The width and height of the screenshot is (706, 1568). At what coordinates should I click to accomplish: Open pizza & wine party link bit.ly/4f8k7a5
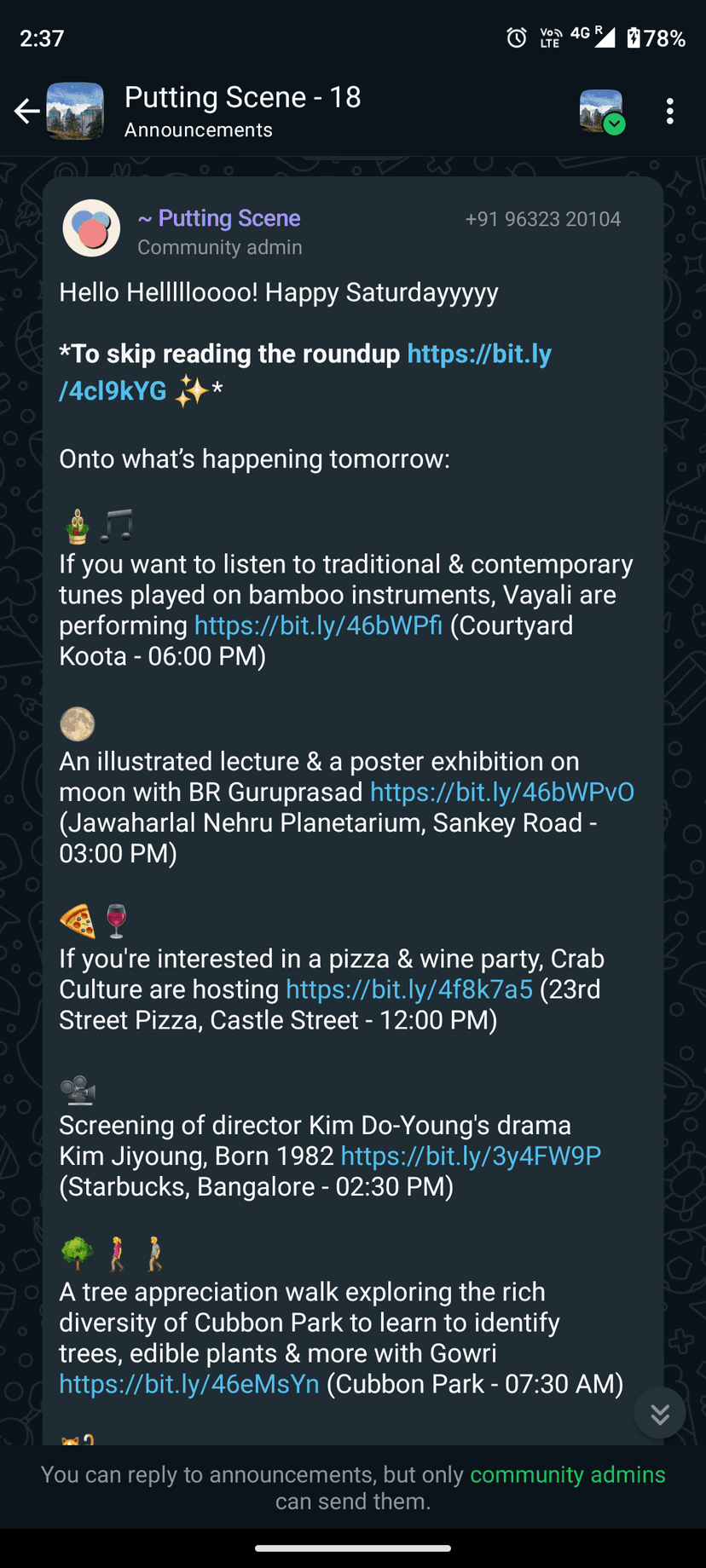[409, 989]
